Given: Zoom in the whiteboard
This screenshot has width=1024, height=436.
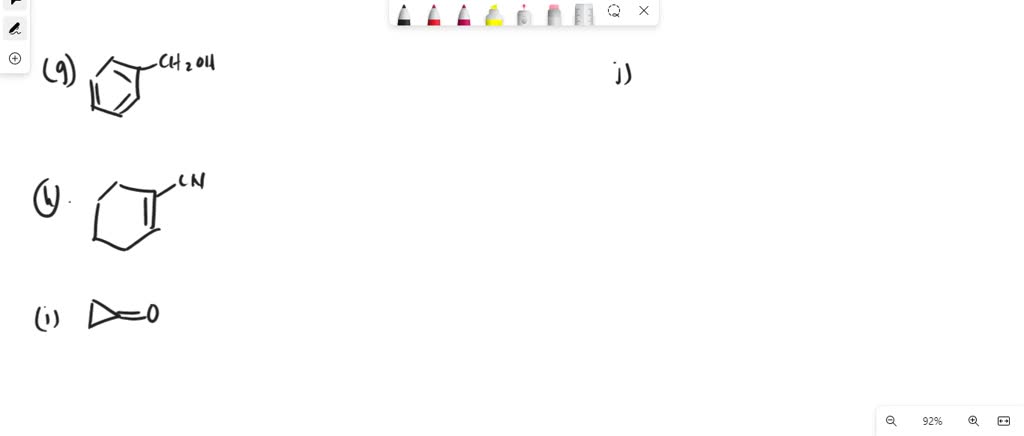Looking at the screenshot, I should click(973, 421).
